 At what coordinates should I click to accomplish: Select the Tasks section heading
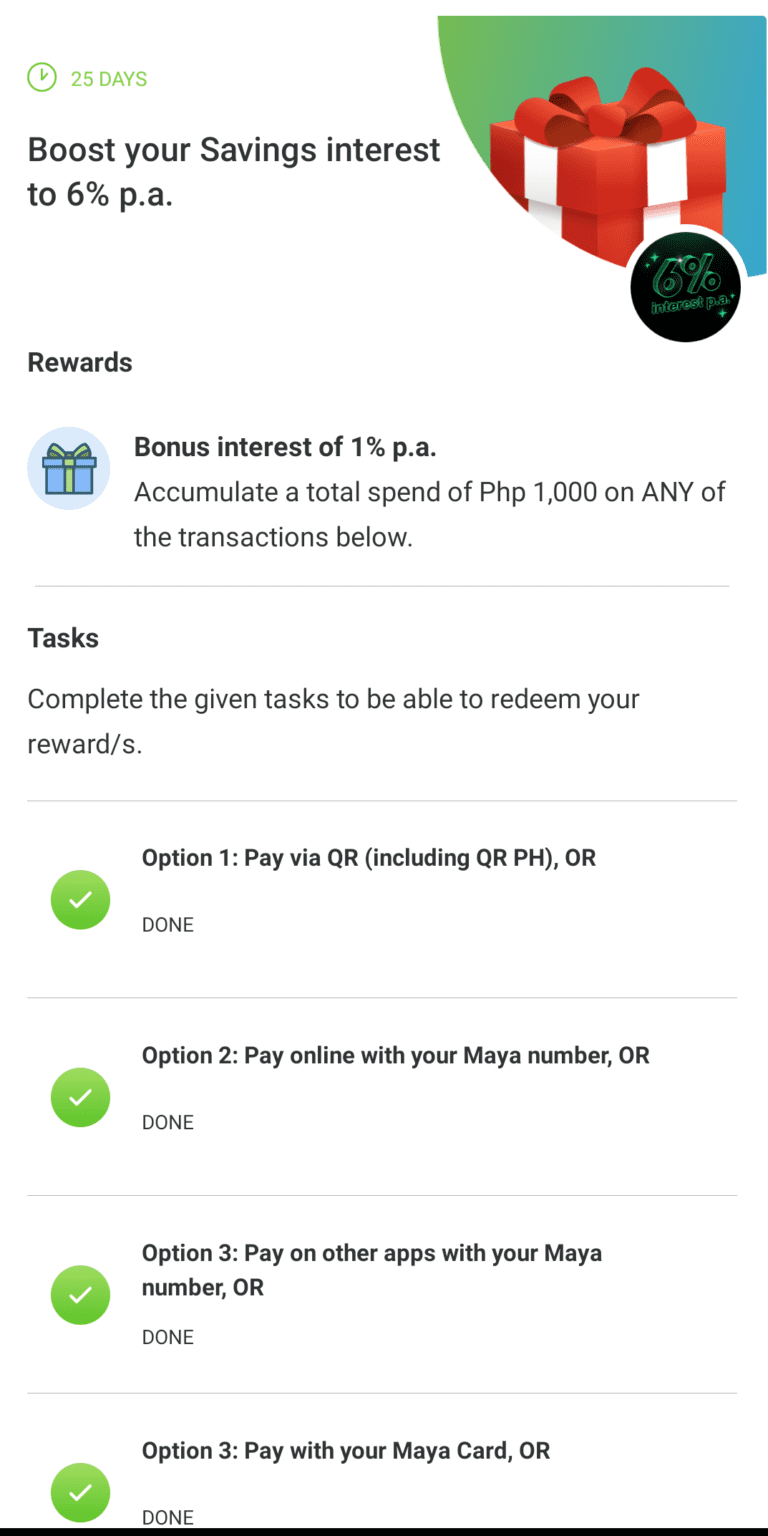point(63,637)
